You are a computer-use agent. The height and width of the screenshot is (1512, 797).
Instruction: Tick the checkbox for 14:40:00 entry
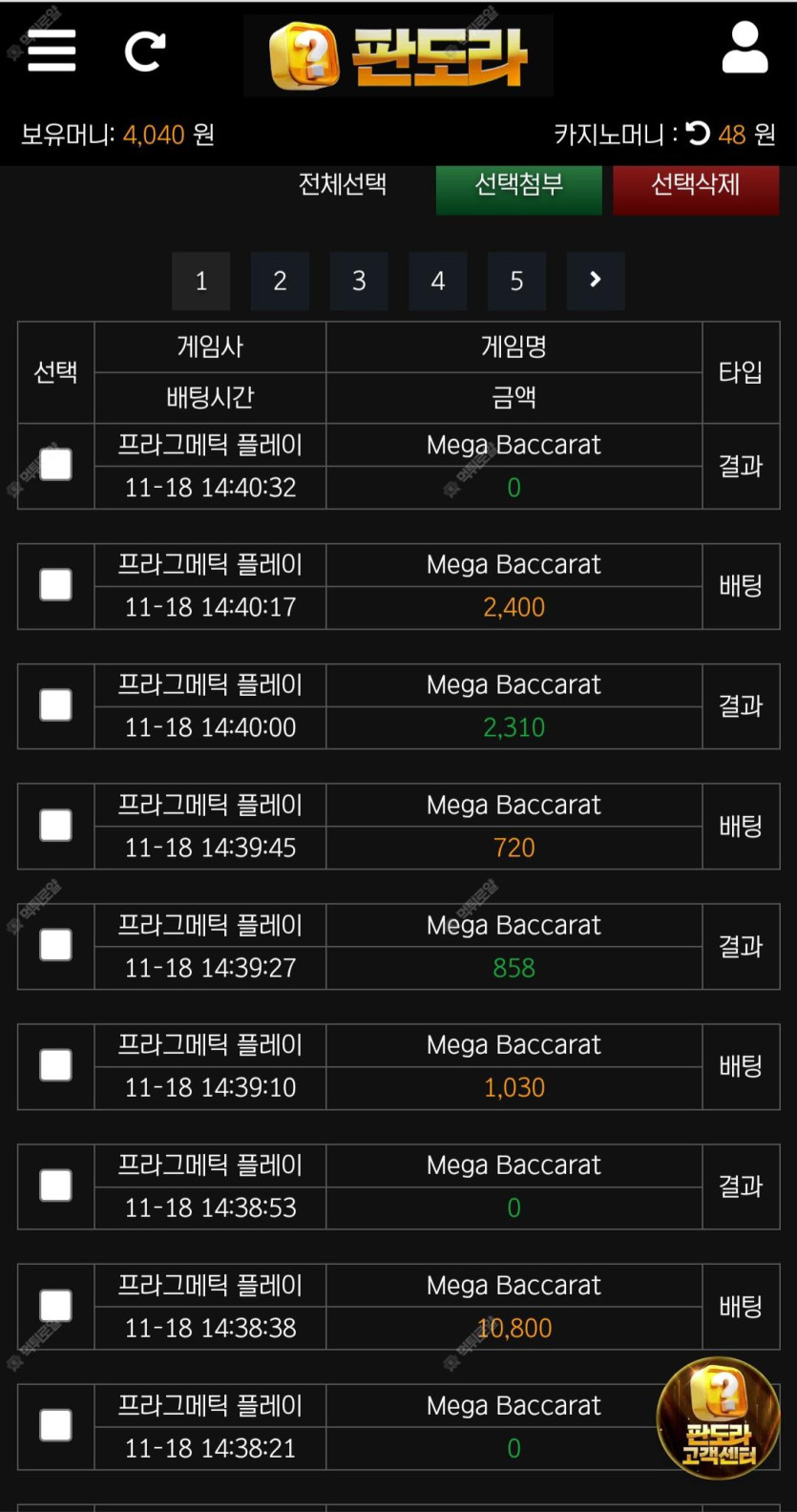55,705
